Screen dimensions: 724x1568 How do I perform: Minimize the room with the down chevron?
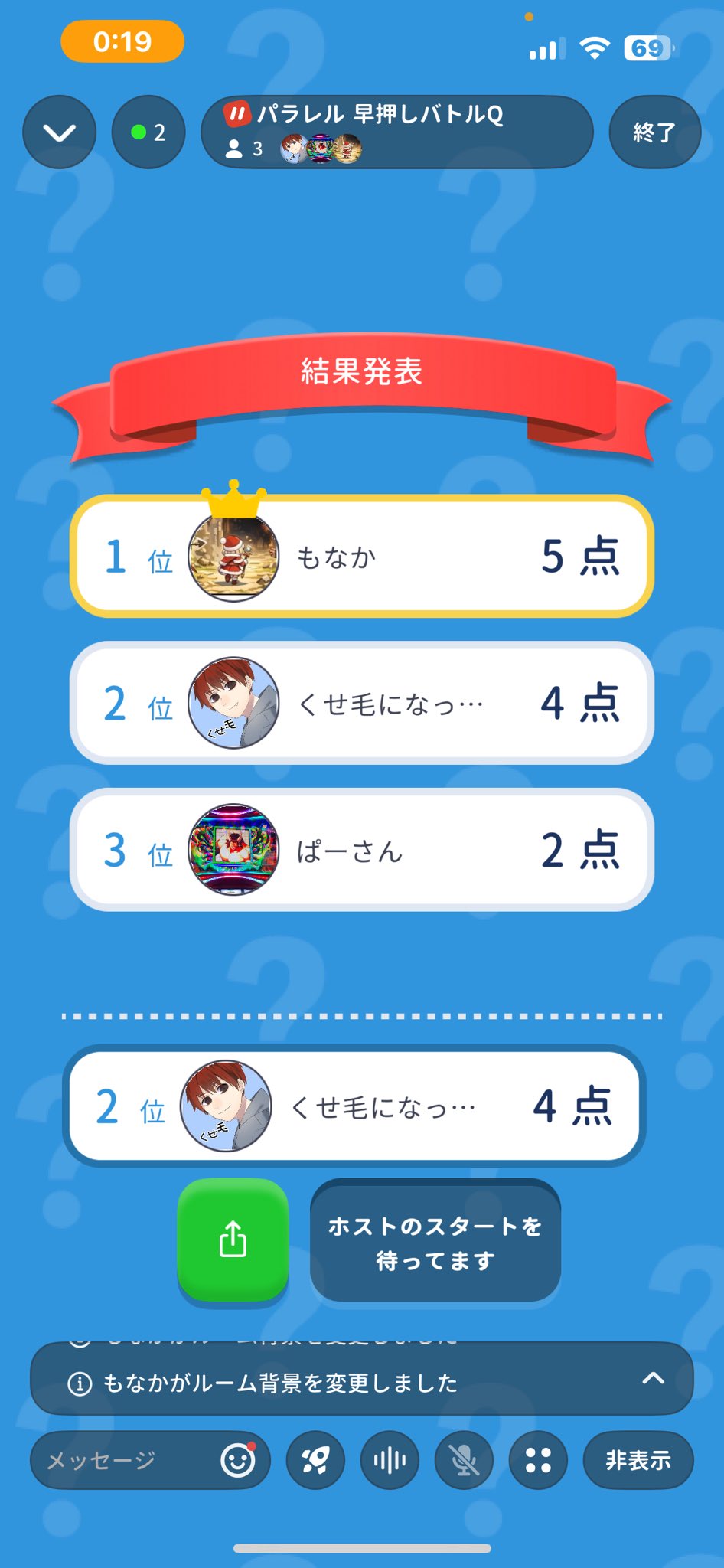tap(60, 132)
